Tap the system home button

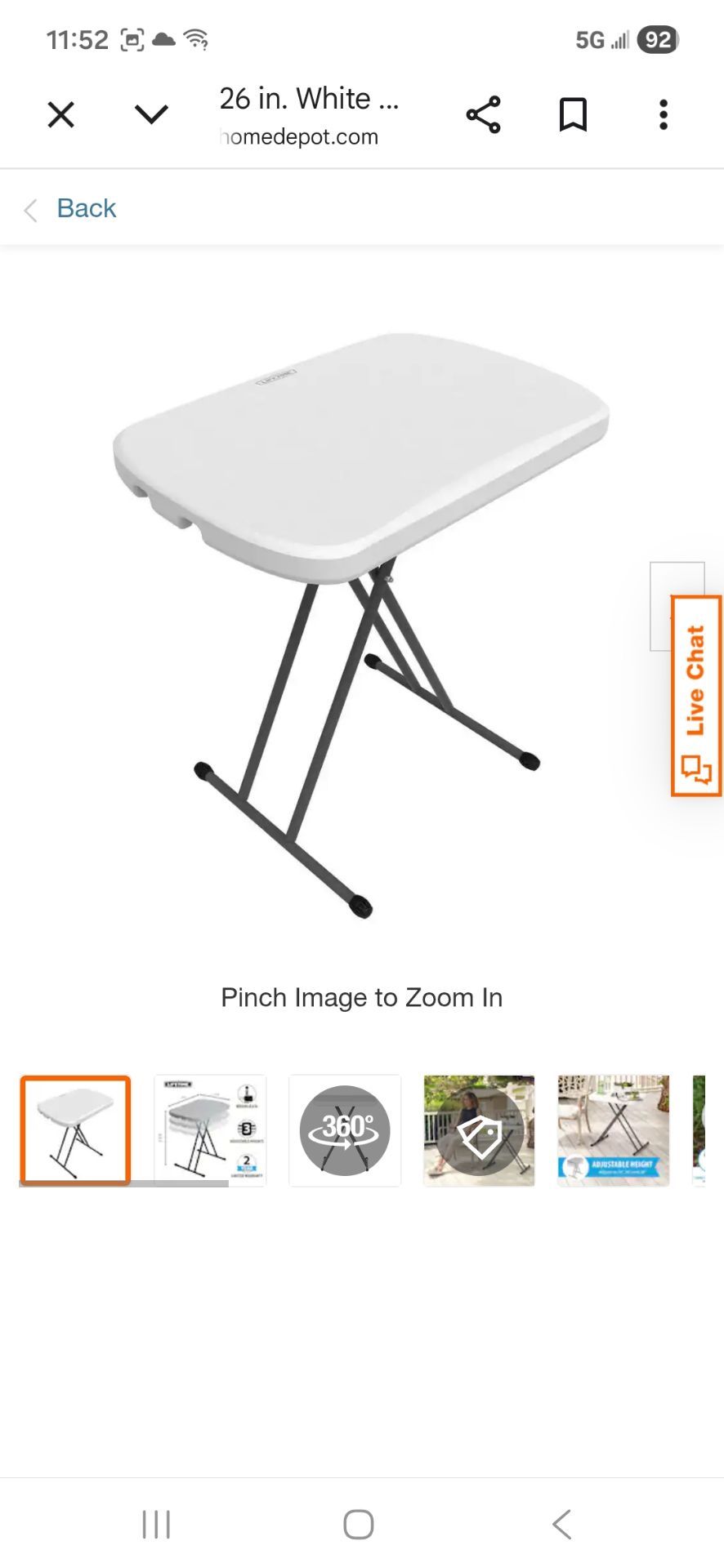coord(359,1524)
